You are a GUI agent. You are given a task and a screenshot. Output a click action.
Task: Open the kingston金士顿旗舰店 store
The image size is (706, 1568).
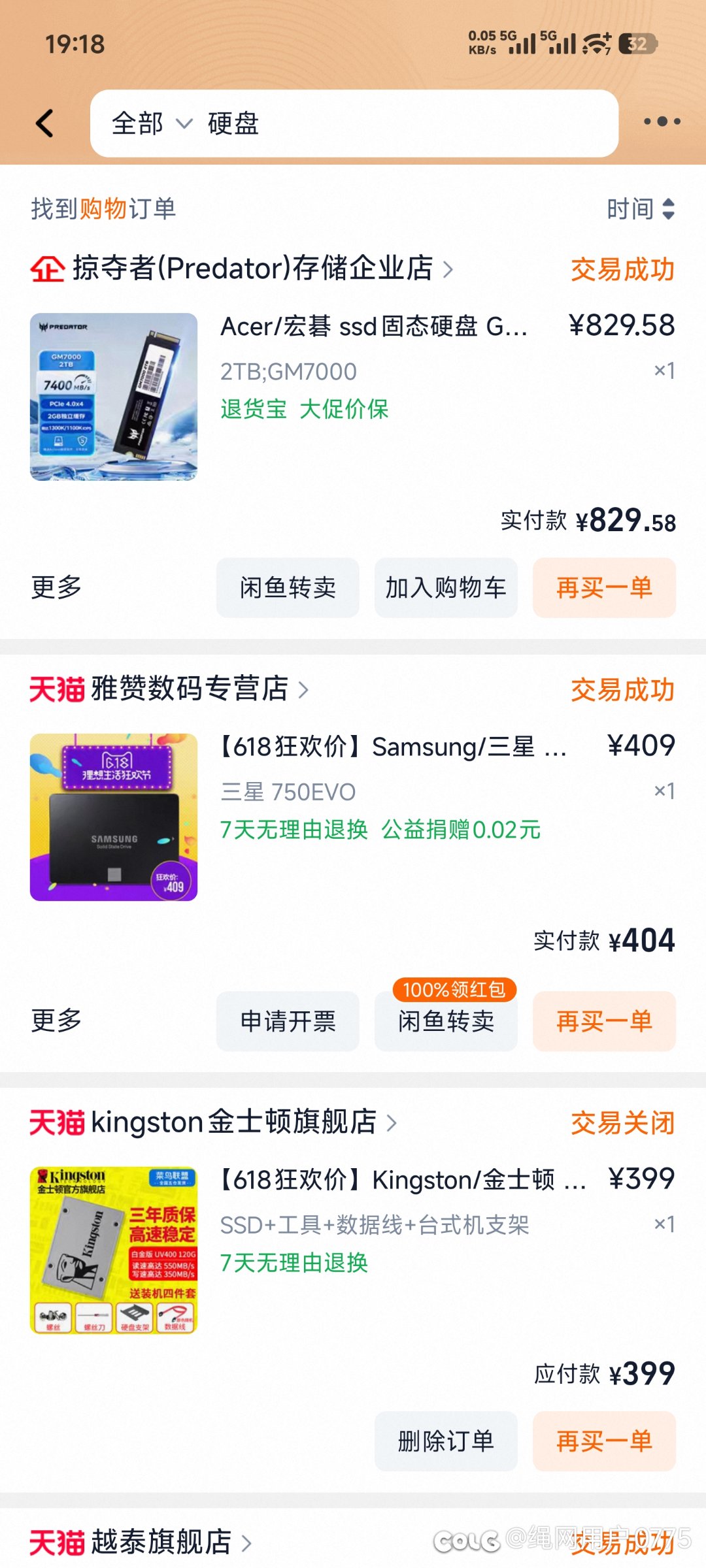233,1122
